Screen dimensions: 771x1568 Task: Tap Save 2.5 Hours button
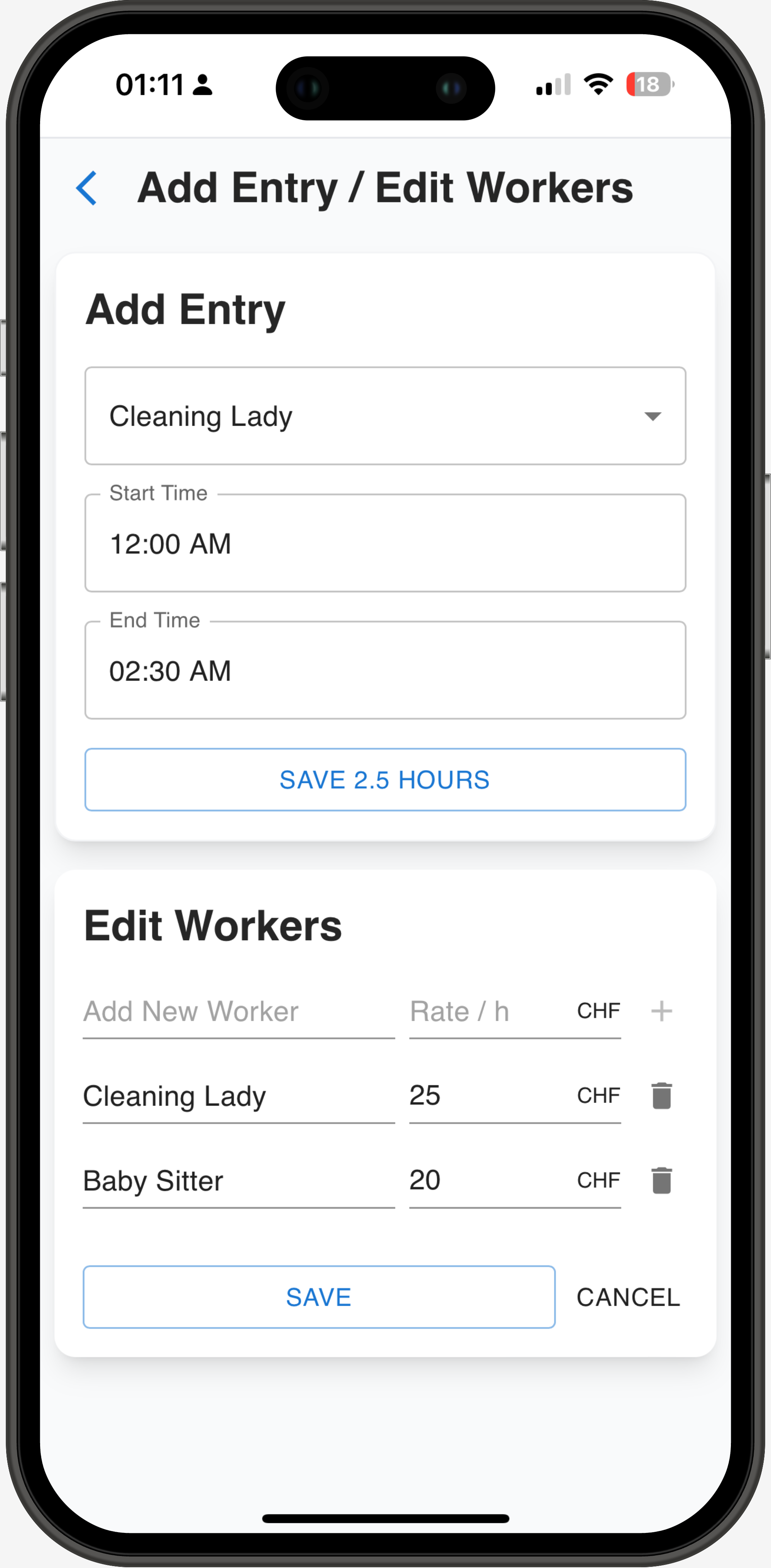[385, 780]
